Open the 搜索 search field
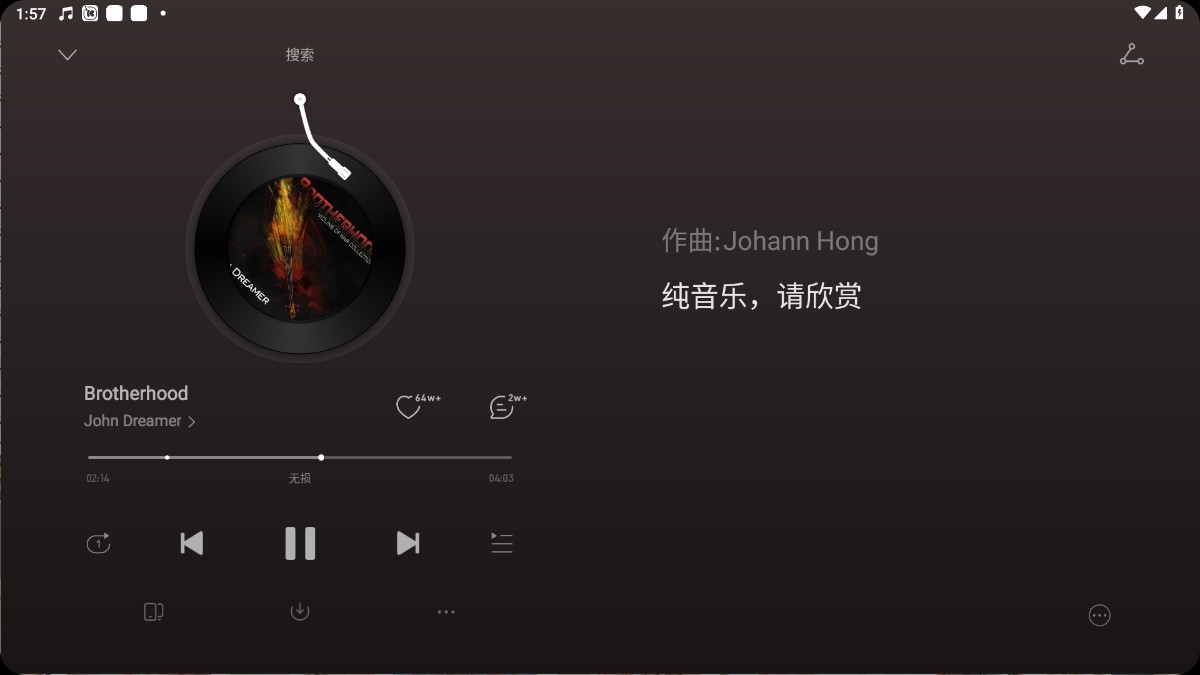Image resolution: width=1200 pixels, height=675 pixels. (x=299, y=55)
